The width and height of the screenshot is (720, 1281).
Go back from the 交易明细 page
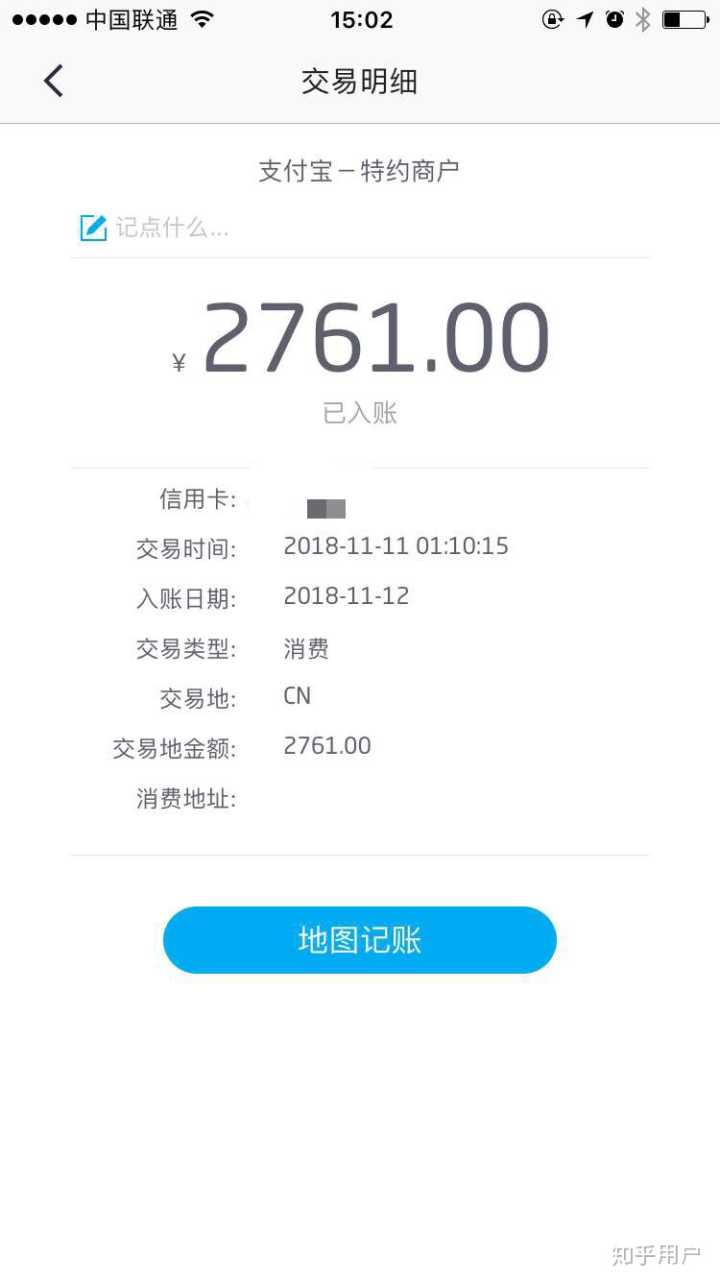(x=54, y=81)
